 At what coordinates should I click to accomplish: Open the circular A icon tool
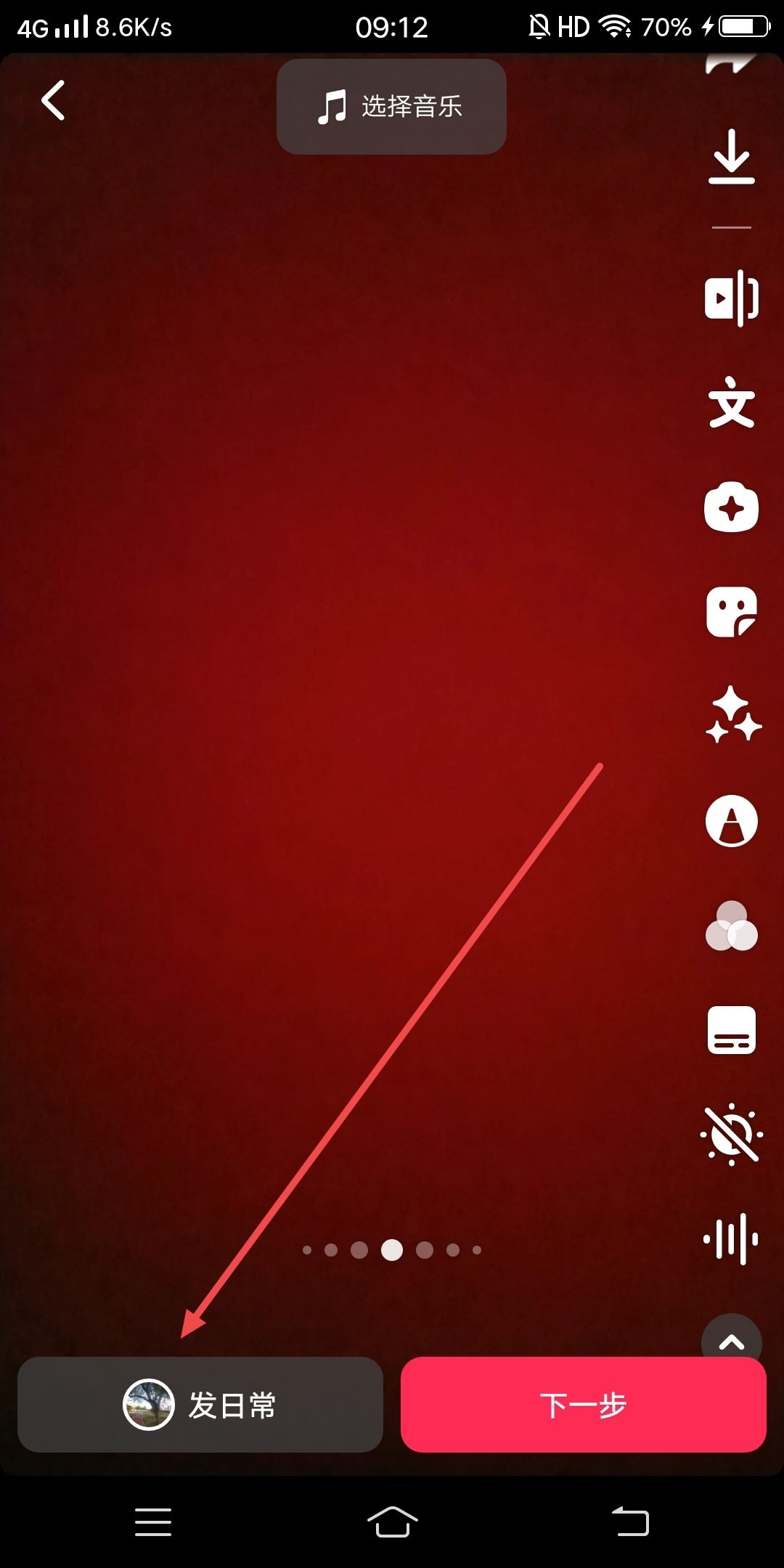click(731, 821)
